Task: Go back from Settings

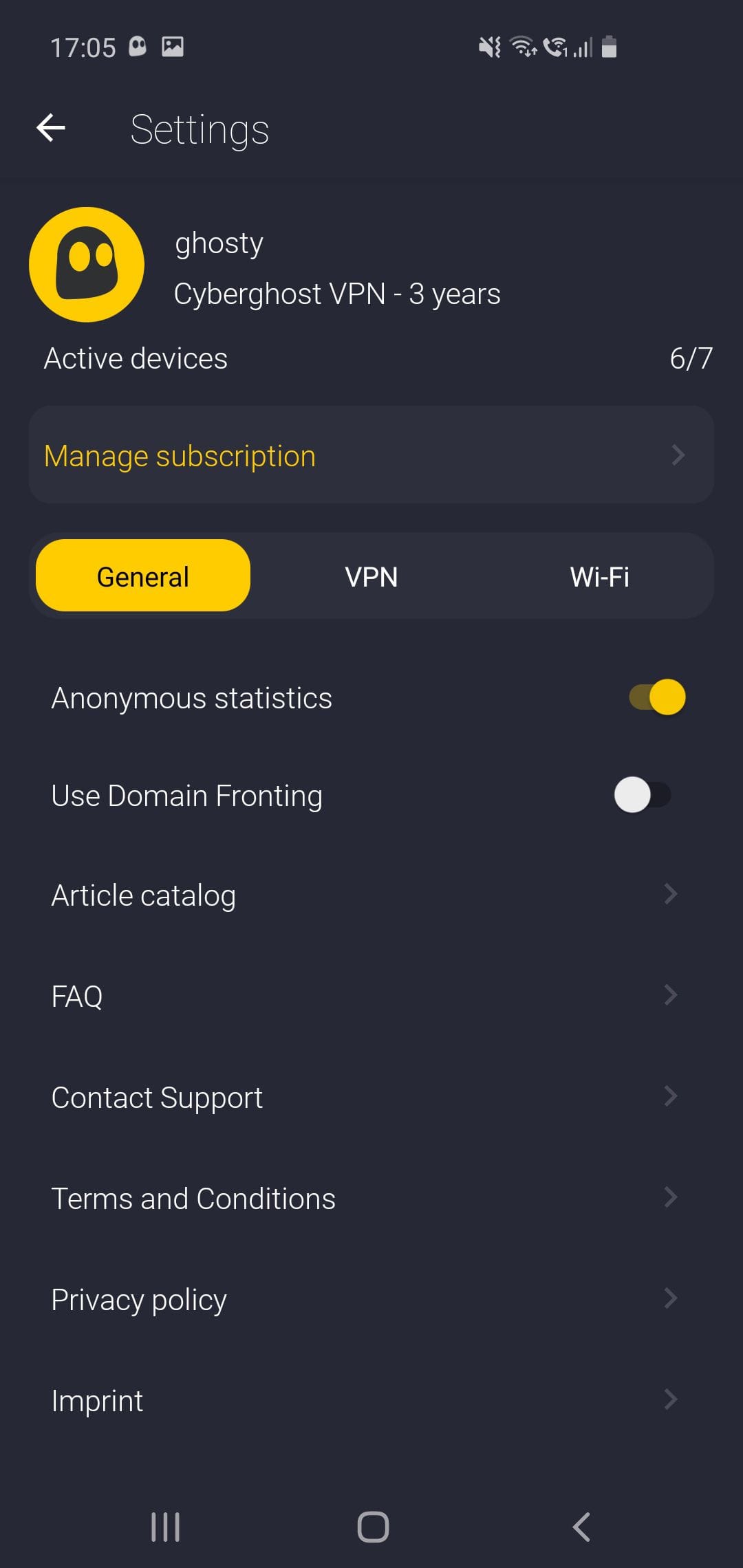Action: coord(51,128)
